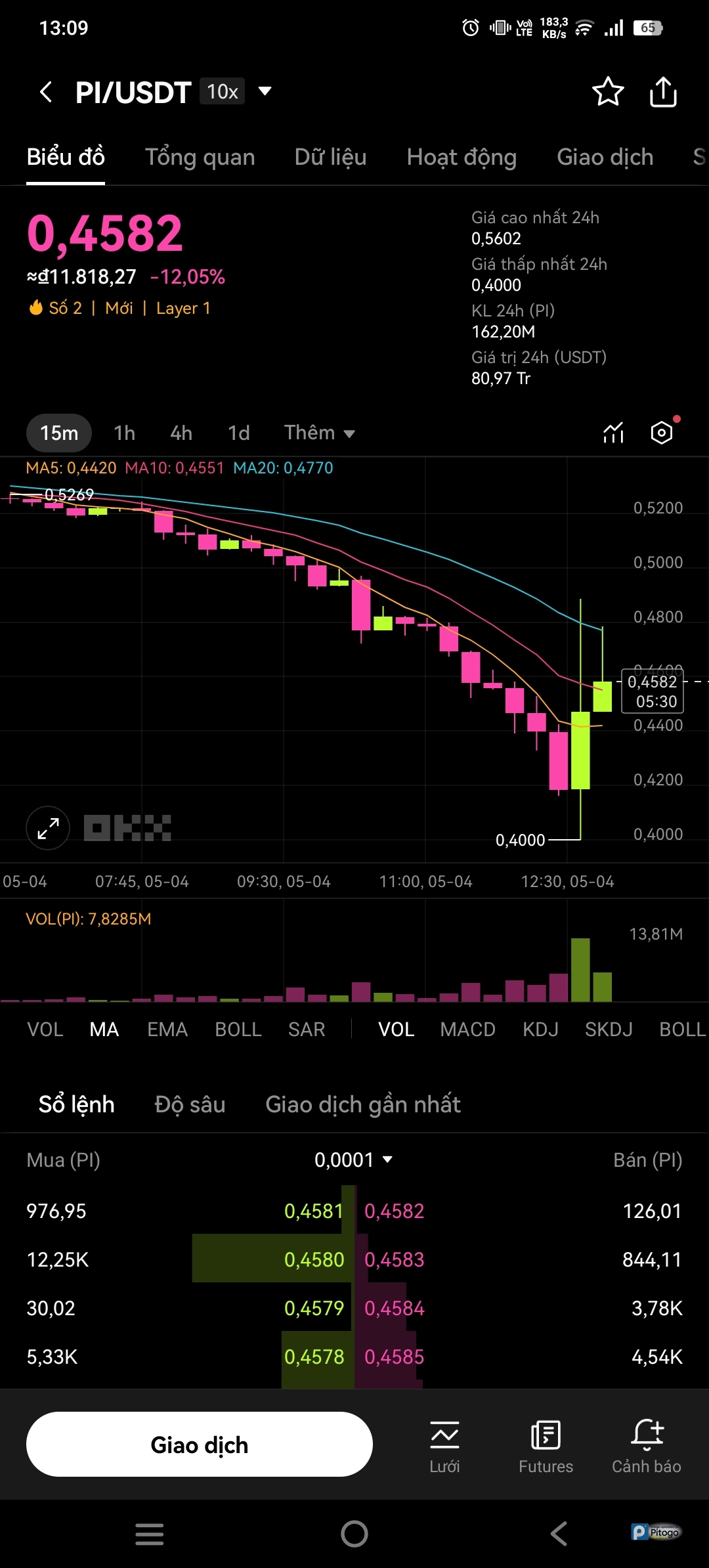
Task: Expand the chart to fullscreen
Action: (48, 828)
